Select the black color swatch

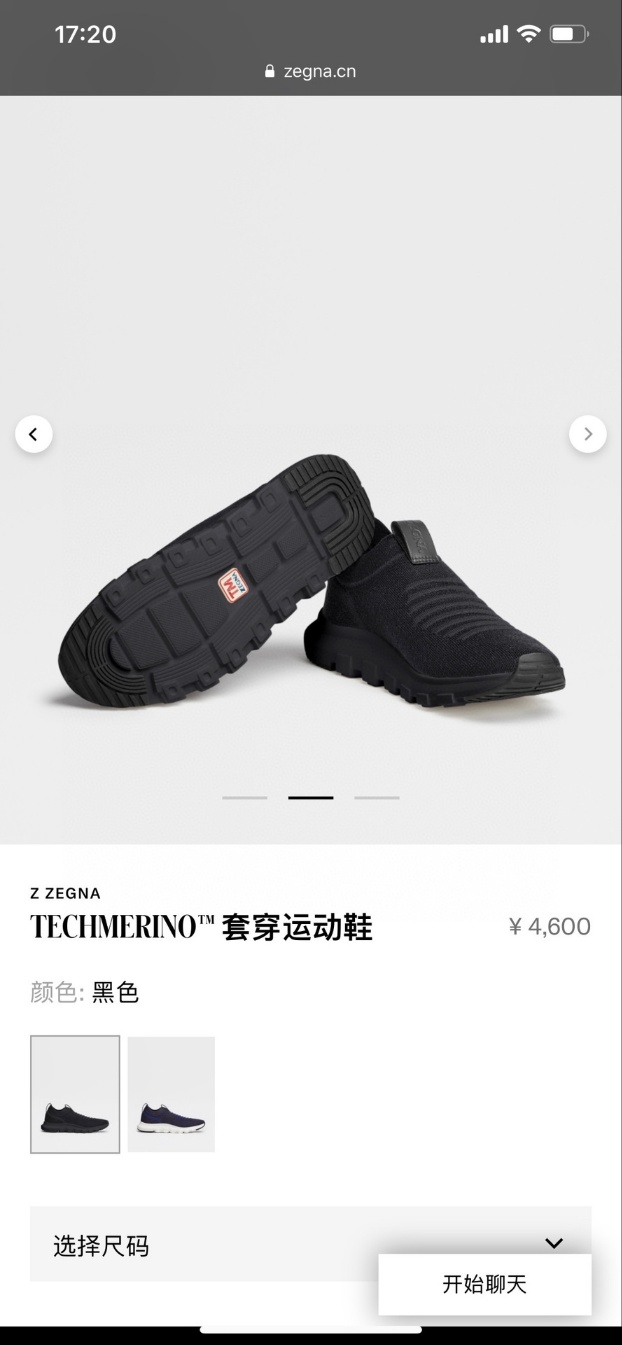pos(75,1094)
